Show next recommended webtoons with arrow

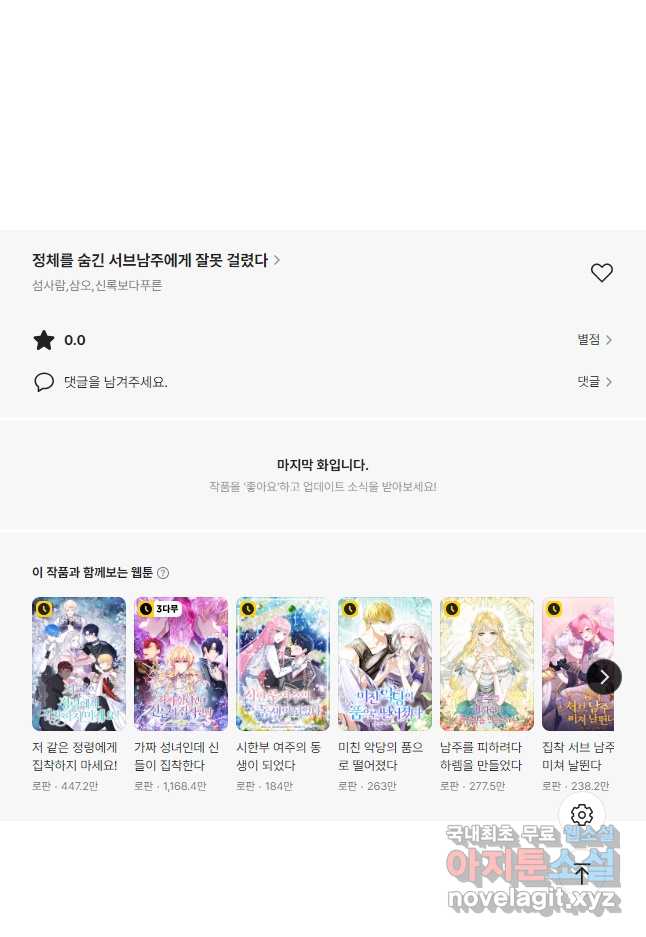[604, 677]
